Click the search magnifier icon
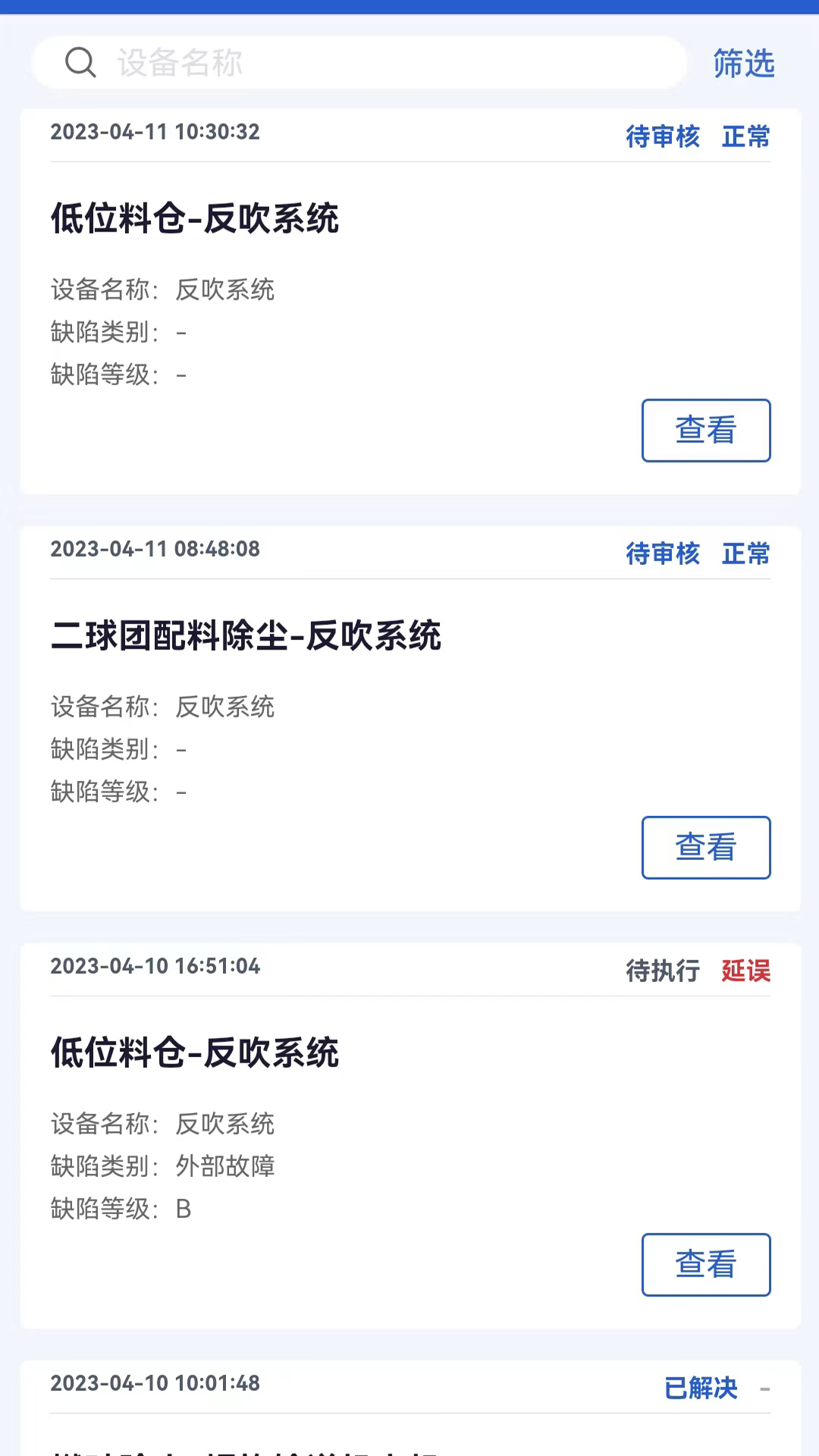 click(x=81, y=62)
